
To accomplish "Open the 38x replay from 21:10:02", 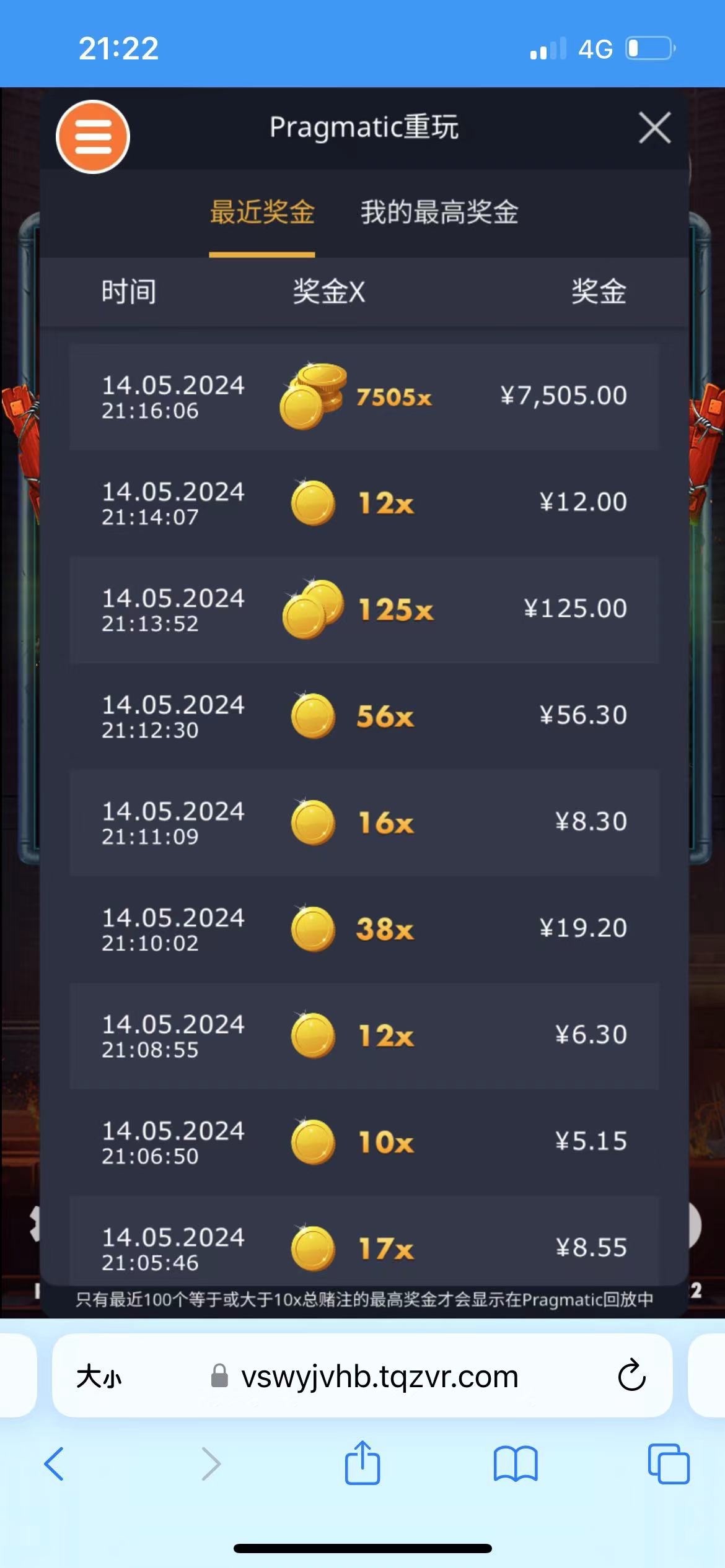I will point(364,930).
